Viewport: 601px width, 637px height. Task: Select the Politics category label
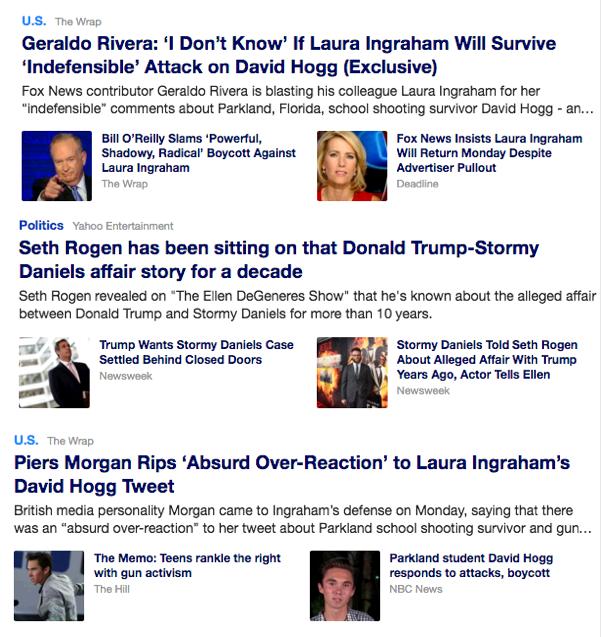point(41,225)
